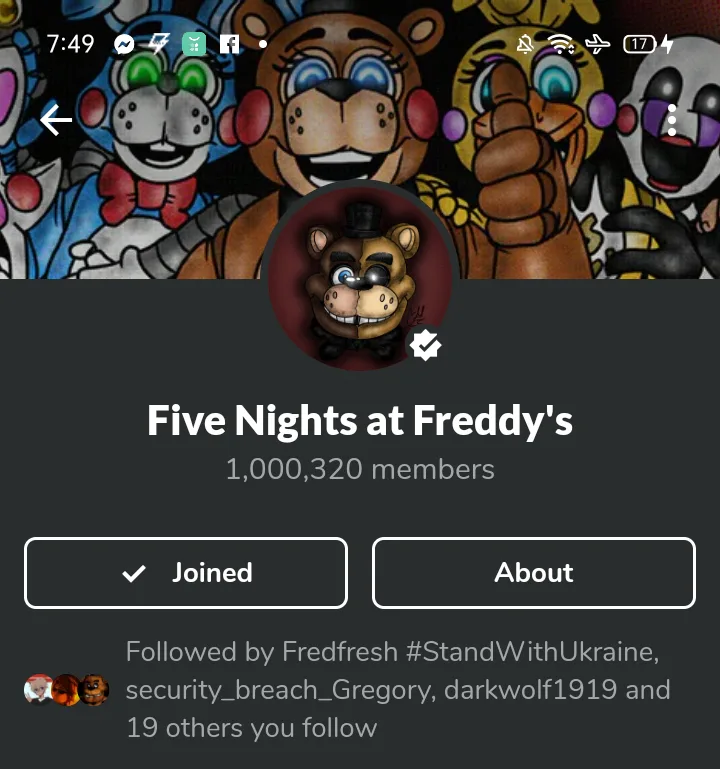This screenshot has height=769, width=720.
Task: Go back using the arrow icon
Action: [56, 120]
